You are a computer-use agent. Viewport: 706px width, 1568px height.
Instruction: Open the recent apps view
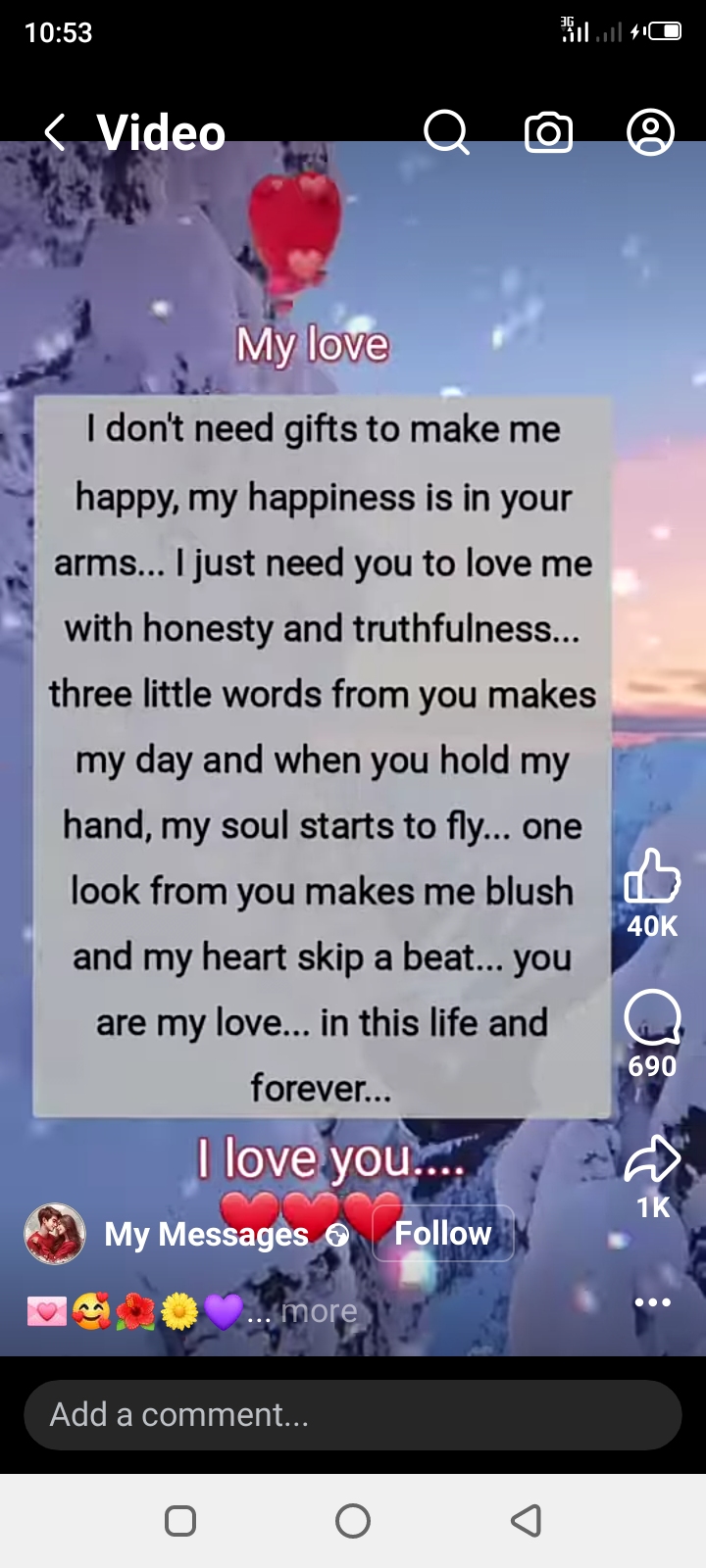click(x=180, y=1521)
